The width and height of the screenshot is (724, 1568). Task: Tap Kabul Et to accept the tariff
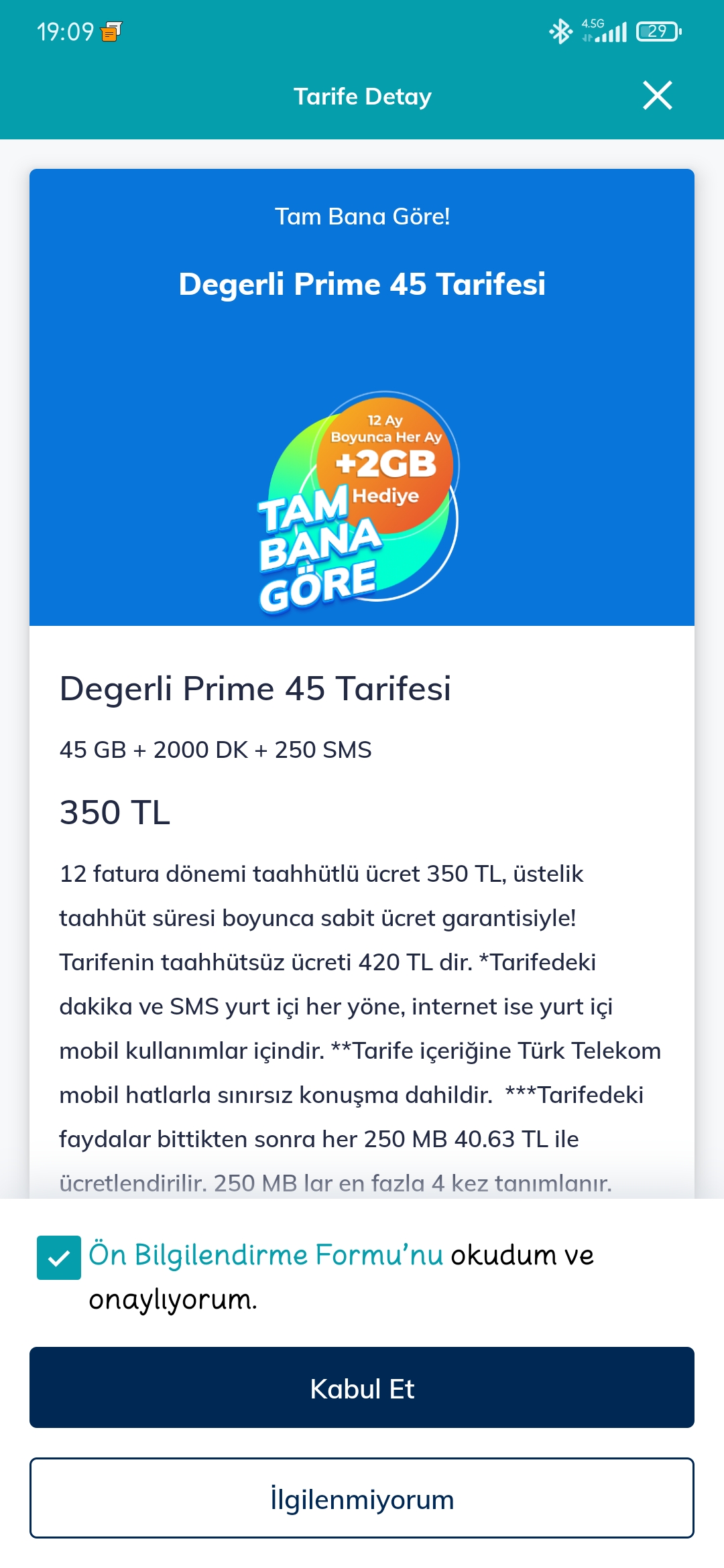(362, 1387)
